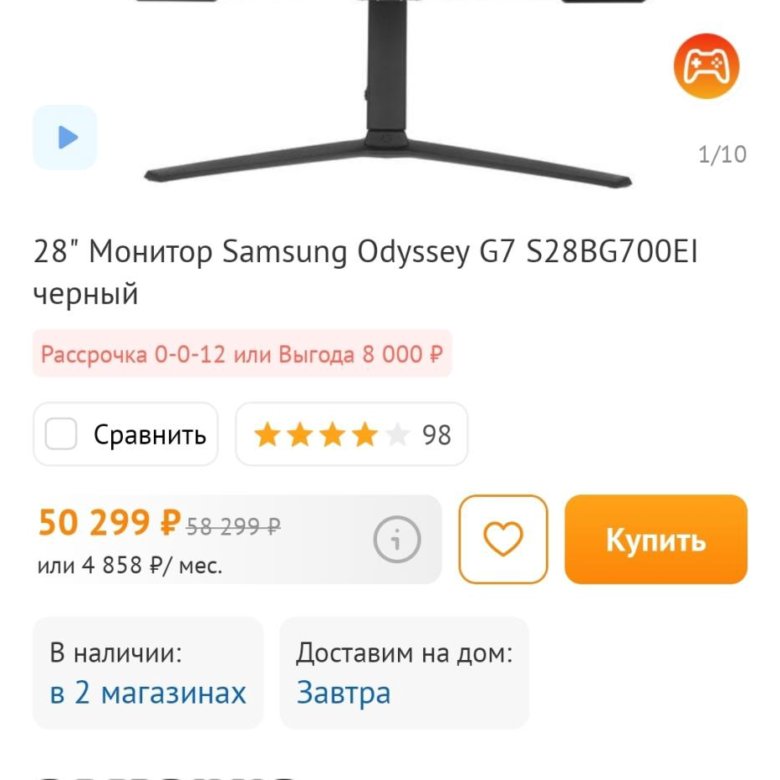Tap the orange Купить button

tap(655, 540)
